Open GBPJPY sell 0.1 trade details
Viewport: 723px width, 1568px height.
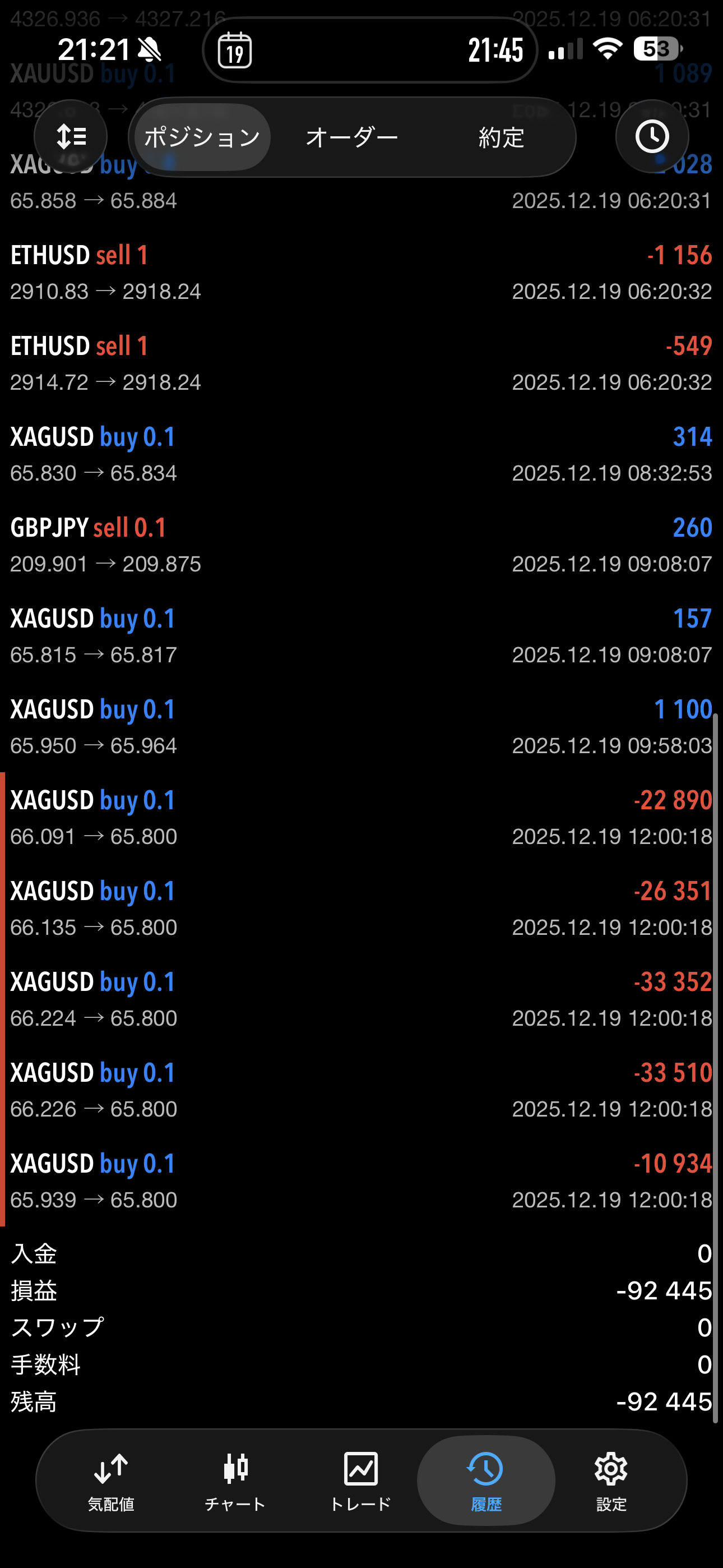(361, 546)
